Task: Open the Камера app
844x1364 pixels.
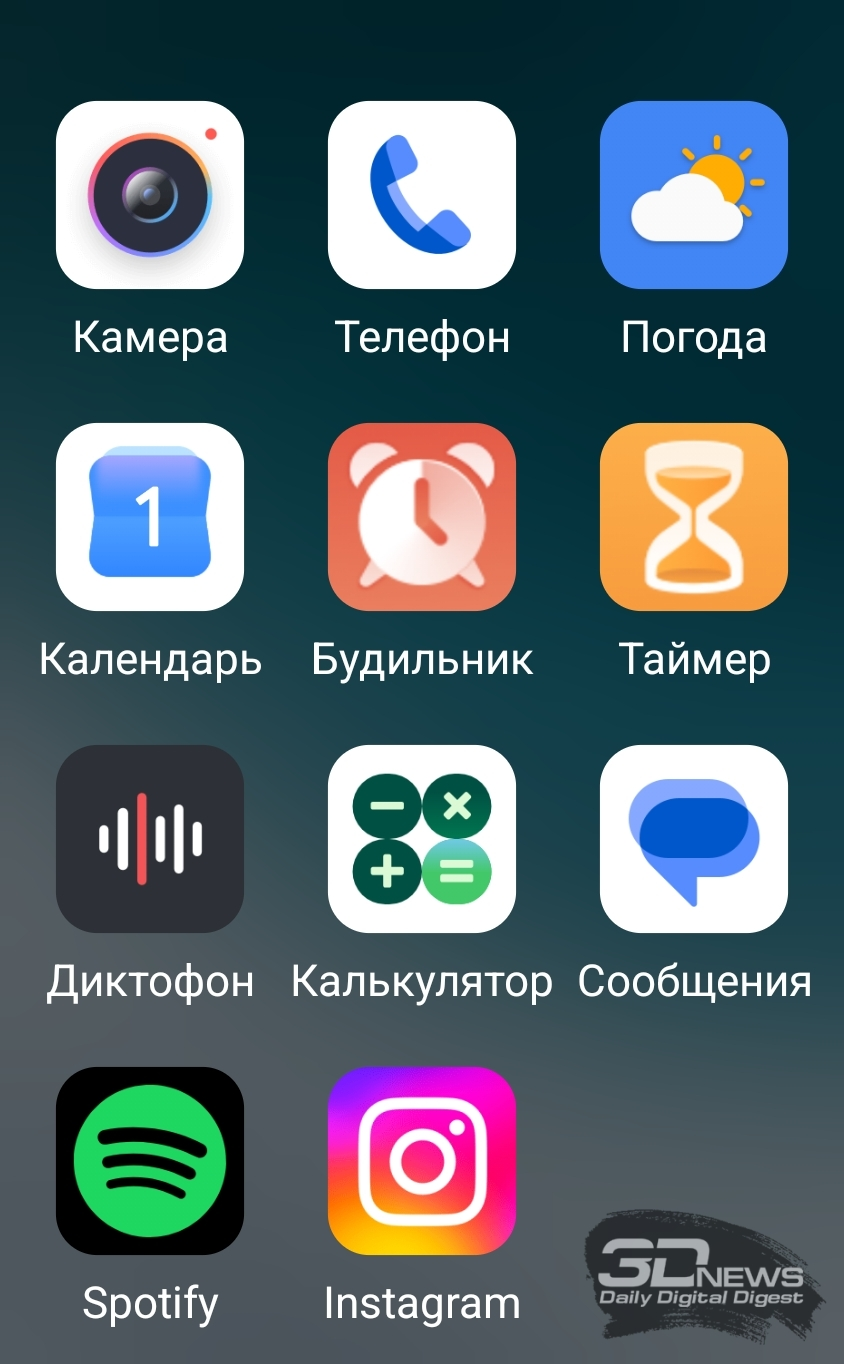Action: pos(150,195)
